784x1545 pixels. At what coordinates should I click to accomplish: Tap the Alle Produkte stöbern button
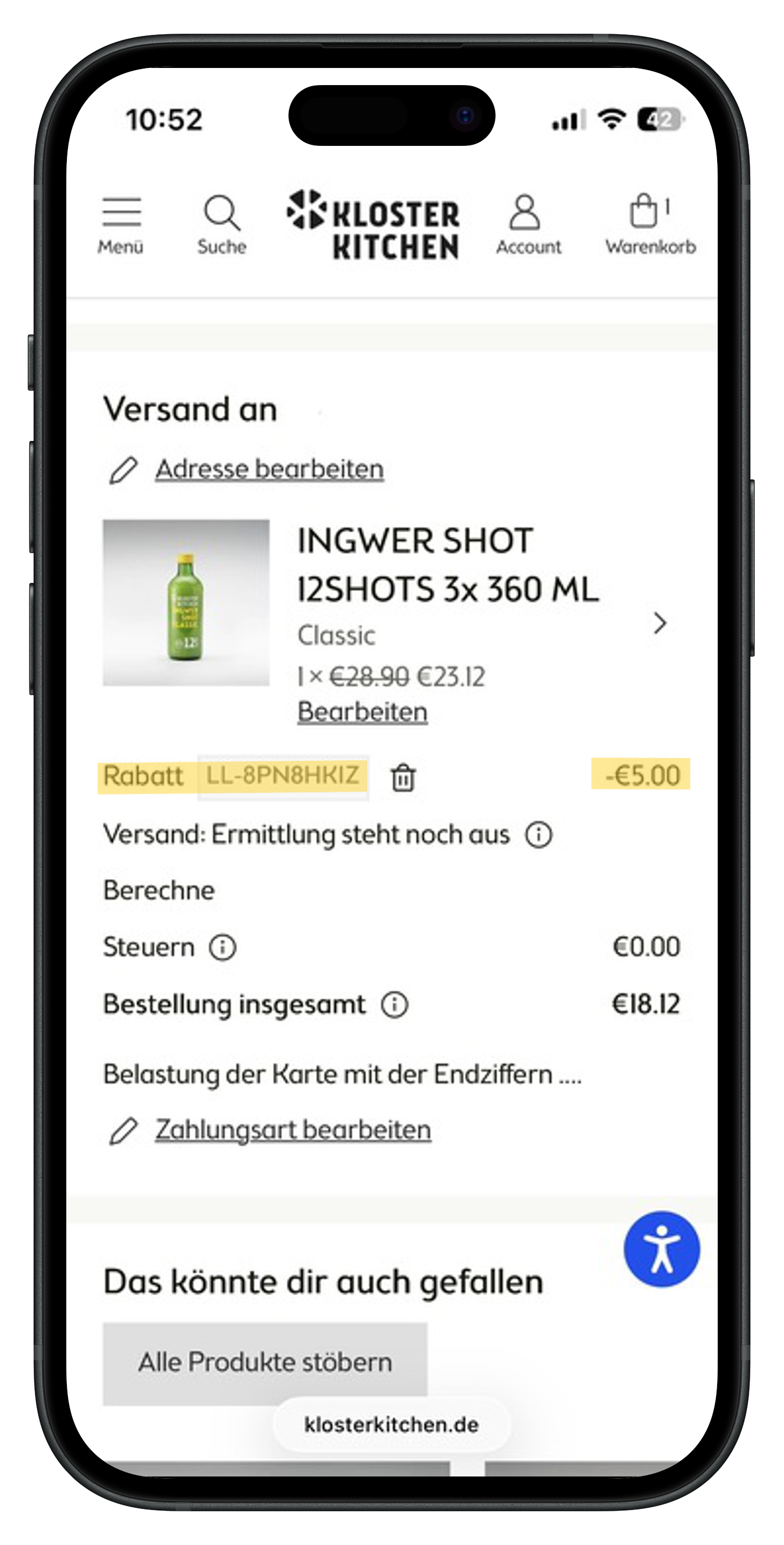pos(265,1363)
